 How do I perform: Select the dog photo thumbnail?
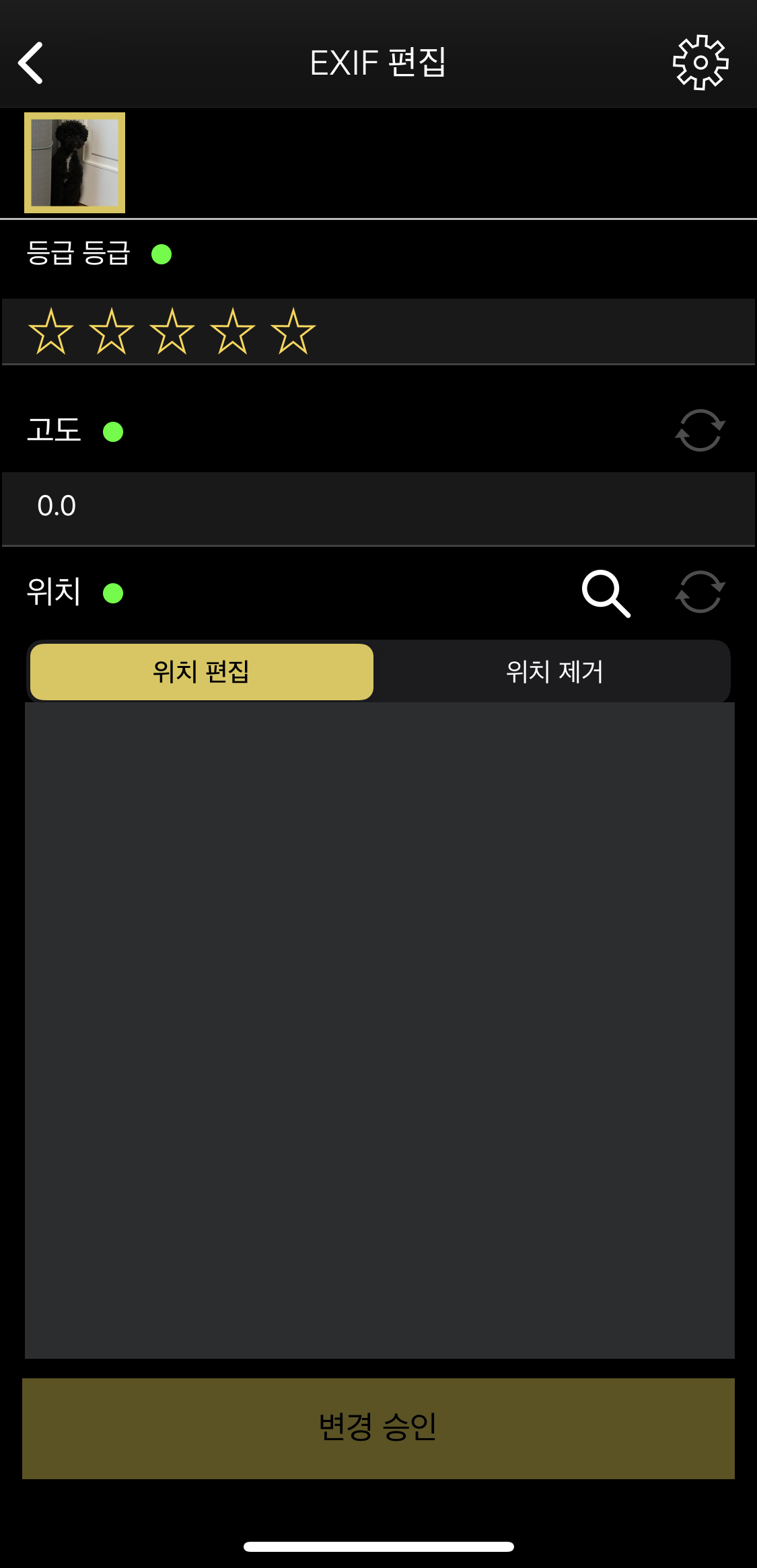pyautogui.click(x=74, y=161)
